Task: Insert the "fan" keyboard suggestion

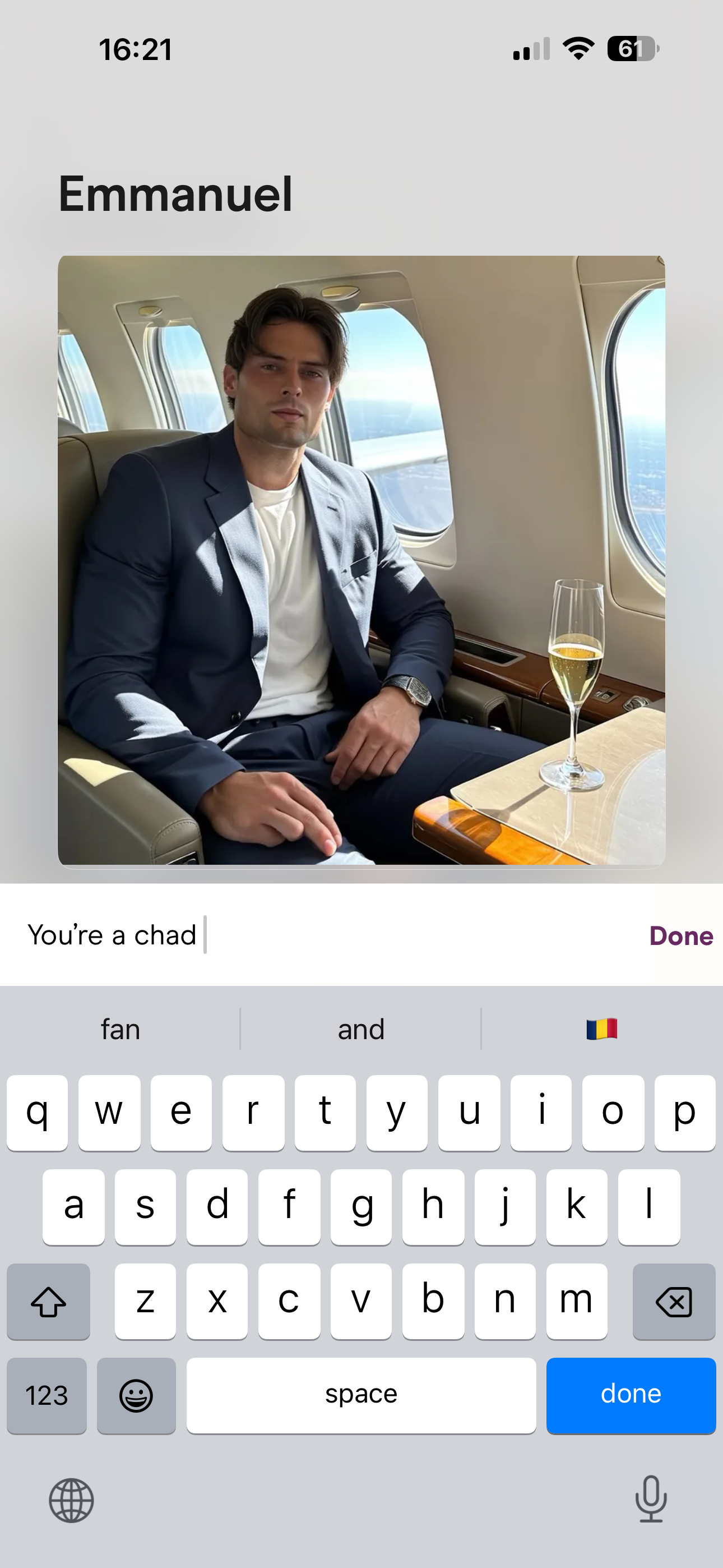Action: pyautogui.click(x=121, y=1029)
